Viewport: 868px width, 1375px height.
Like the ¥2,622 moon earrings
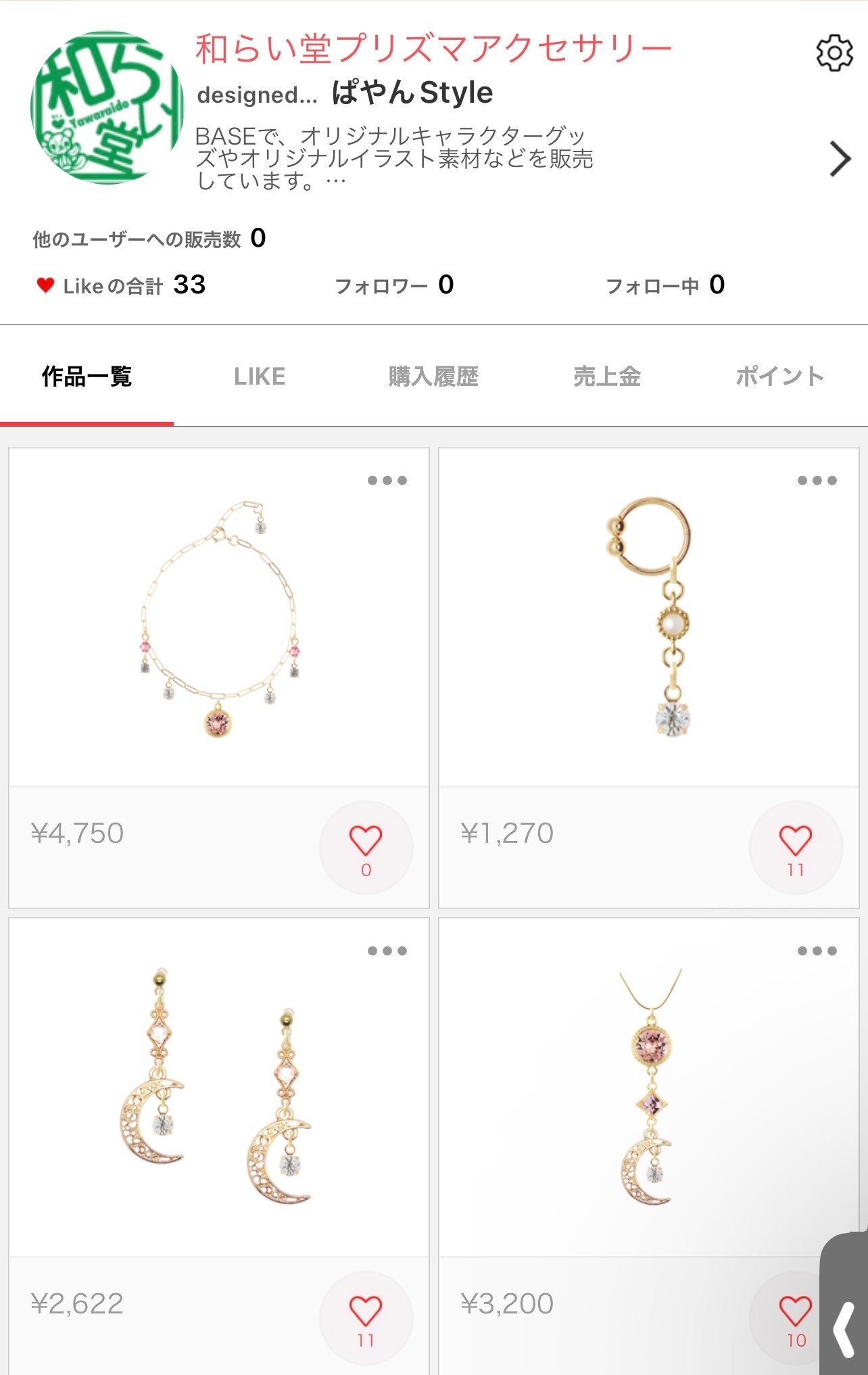point(366,1318)
